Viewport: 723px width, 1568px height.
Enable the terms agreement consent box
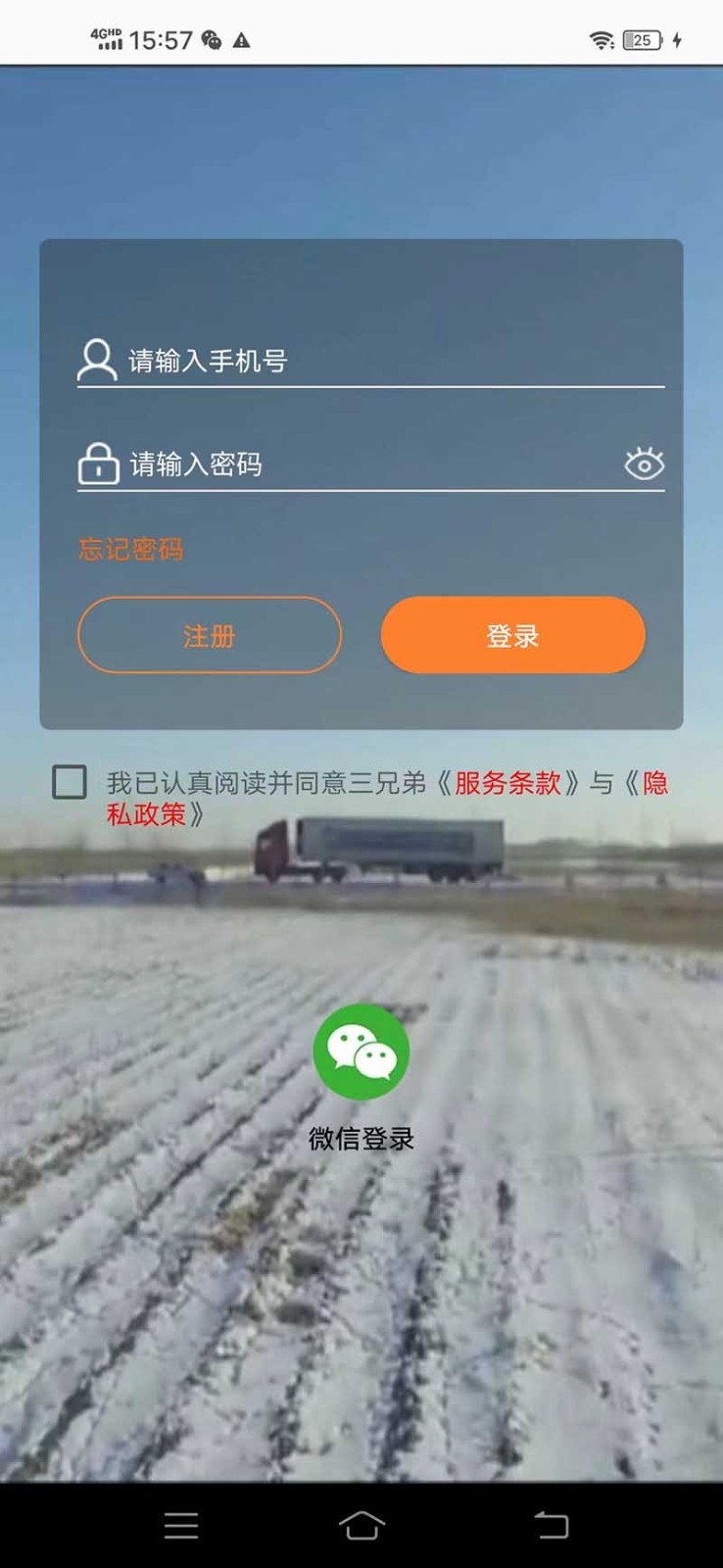tap(68, 783)
